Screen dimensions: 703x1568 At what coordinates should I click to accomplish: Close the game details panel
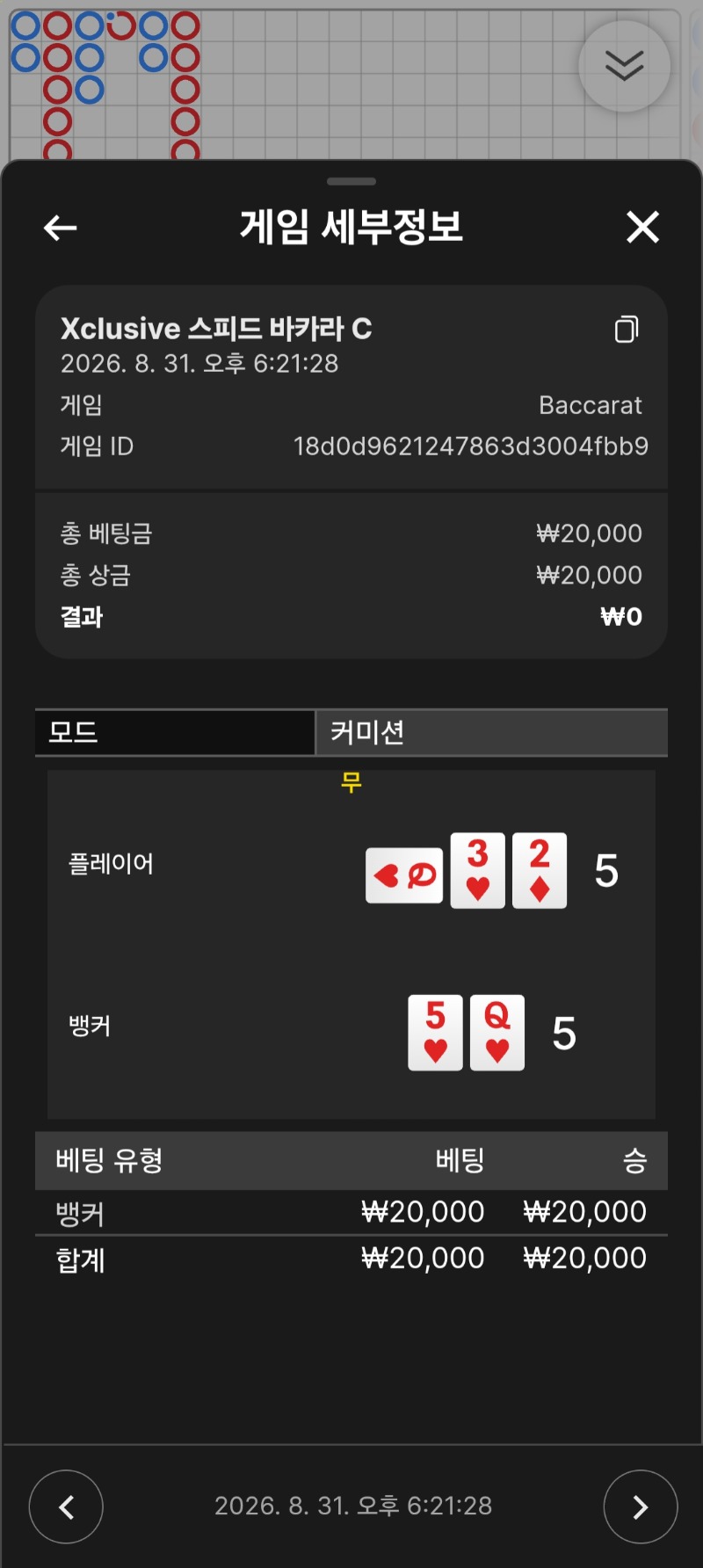[642, 227]
